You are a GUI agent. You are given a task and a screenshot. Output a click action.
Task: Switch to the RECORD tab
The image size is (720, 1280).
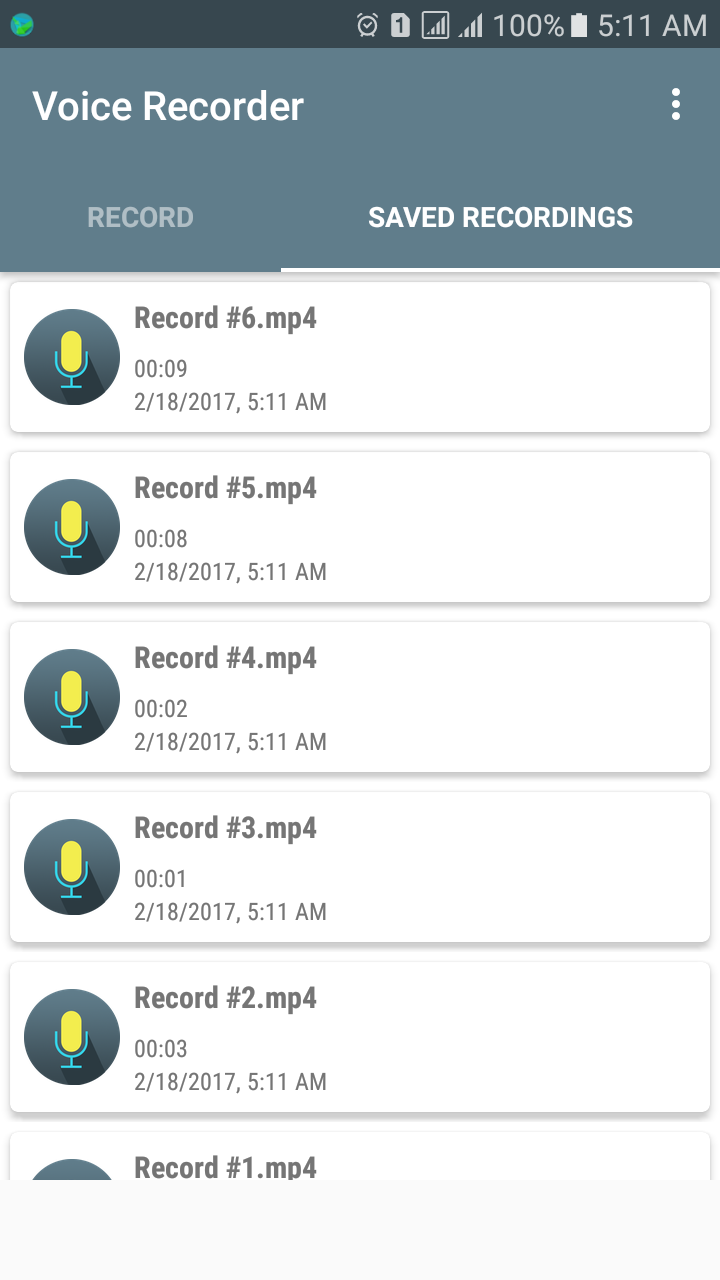coord(140,217)
